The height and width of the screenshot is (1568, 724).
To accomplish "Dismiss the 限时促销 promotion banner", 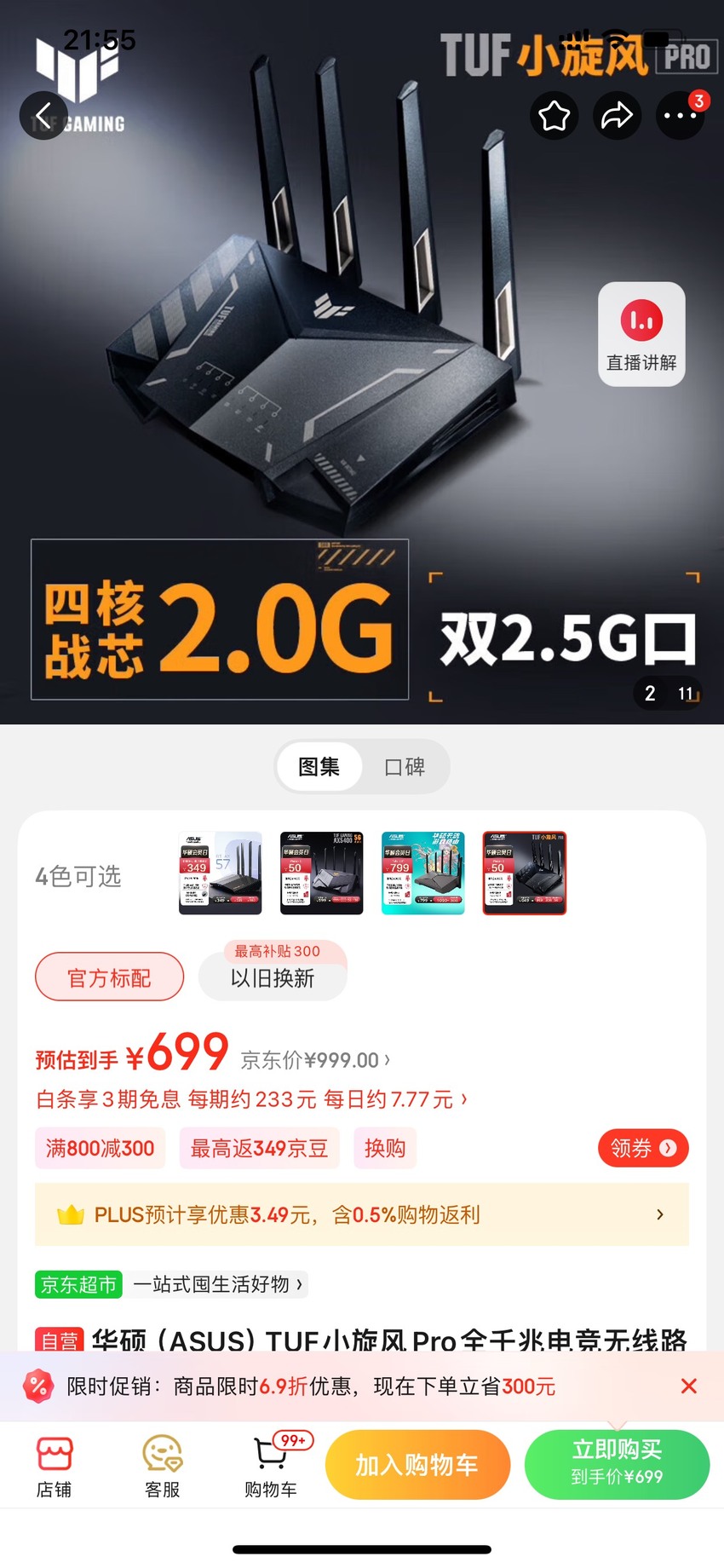I will tap(689, 1386).
